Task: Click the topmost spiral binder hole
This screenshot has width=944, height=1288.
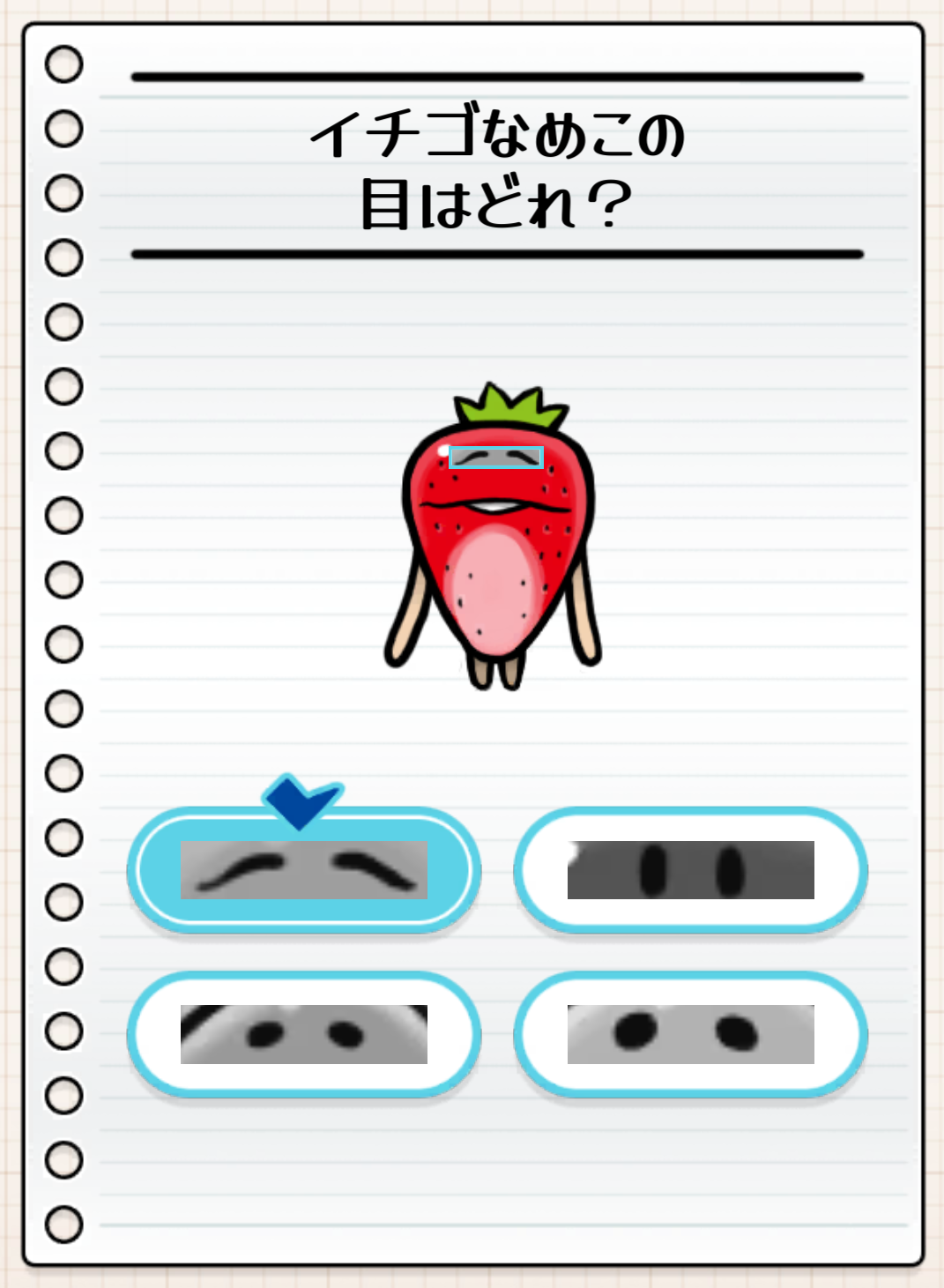Action: coord(62,64)
